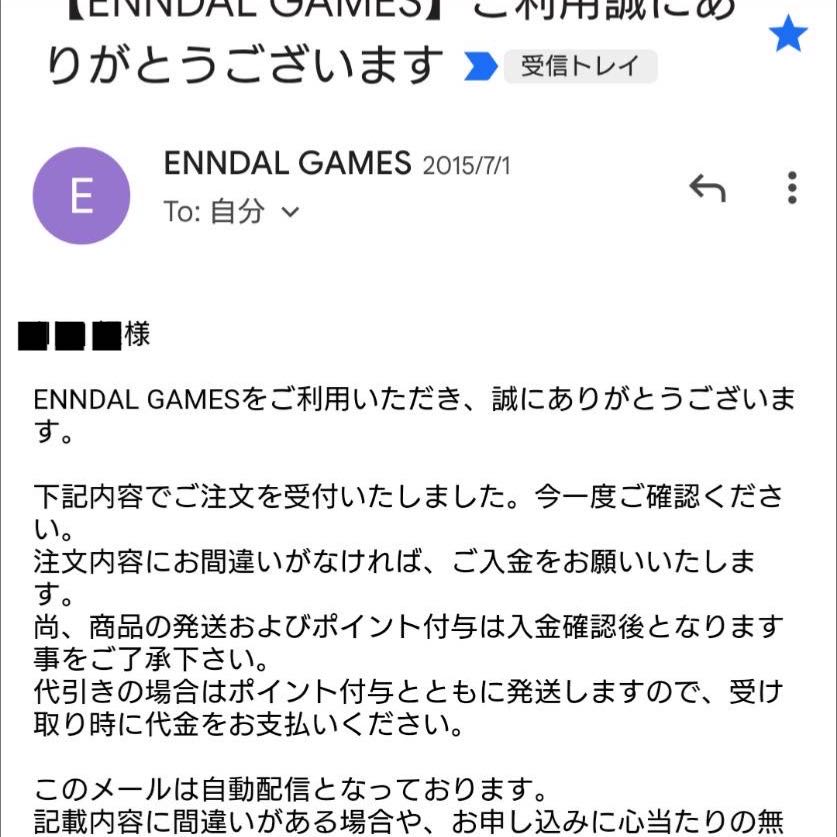Open the message overflow menu

point(791,187)
